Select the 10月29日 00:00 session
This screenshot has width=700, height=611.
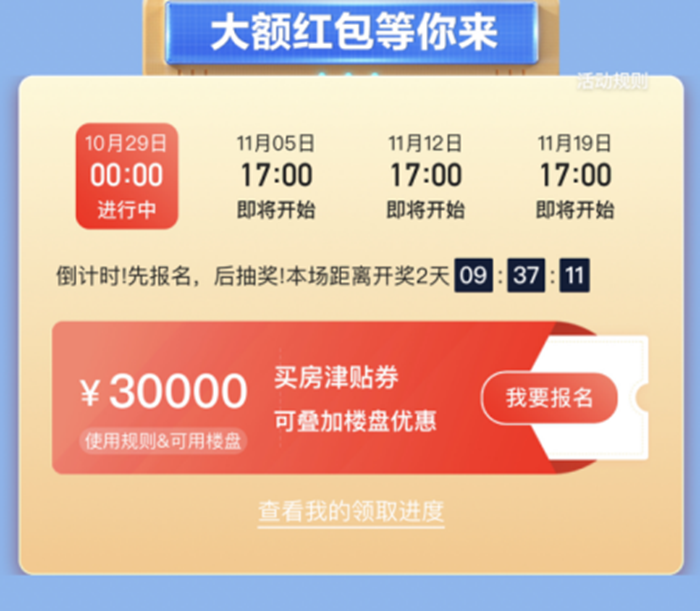coord(127,176)
